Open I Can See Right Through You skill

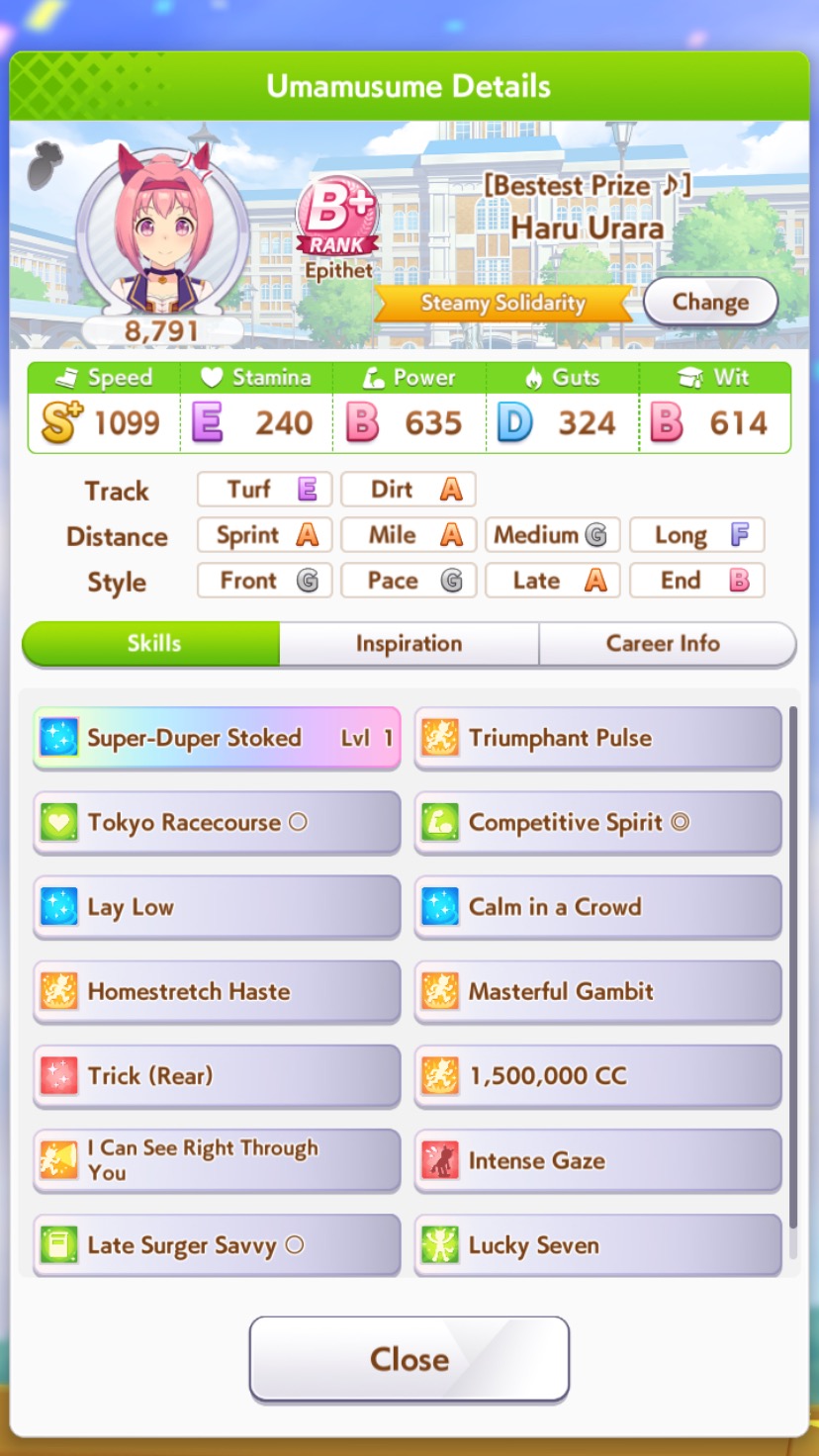point(217,1161)
